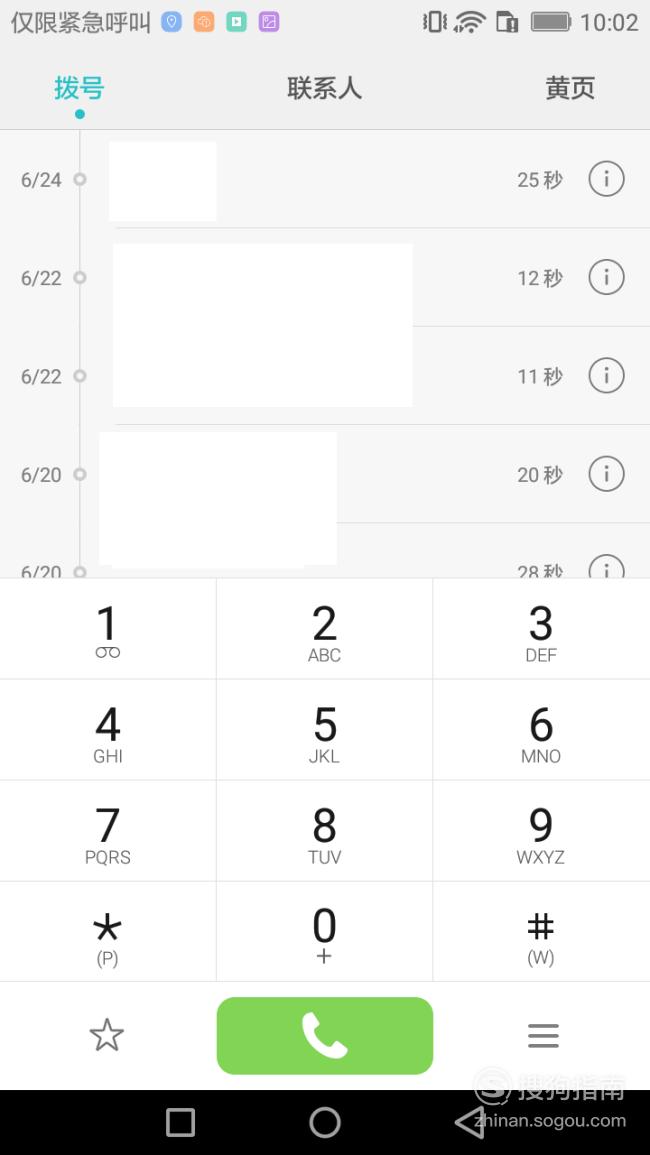Tap the star (P) key
Screen dimensions: 650x1155
click(108, 932)
